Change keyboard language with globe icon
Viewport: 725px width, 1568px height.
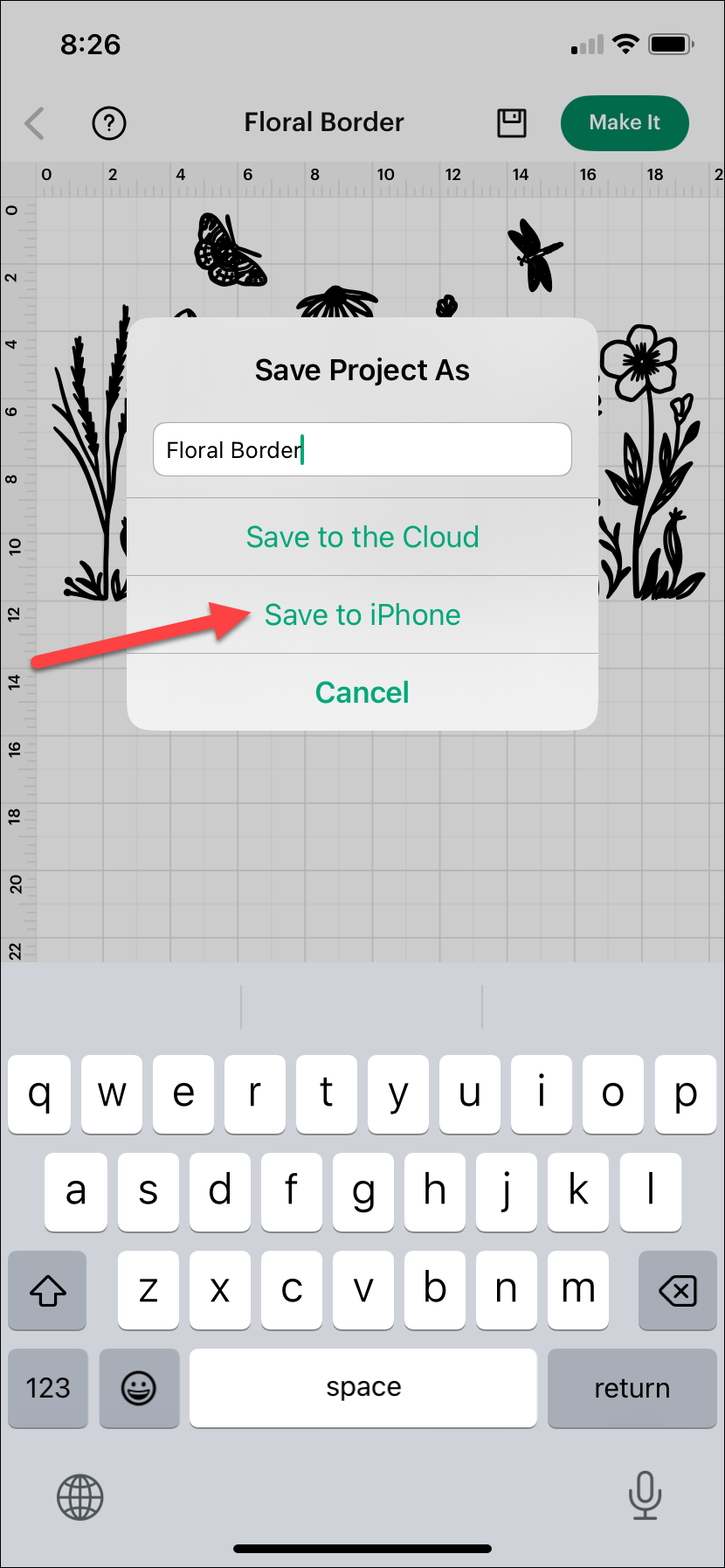pyautogui.click(x=80, y=1497)
